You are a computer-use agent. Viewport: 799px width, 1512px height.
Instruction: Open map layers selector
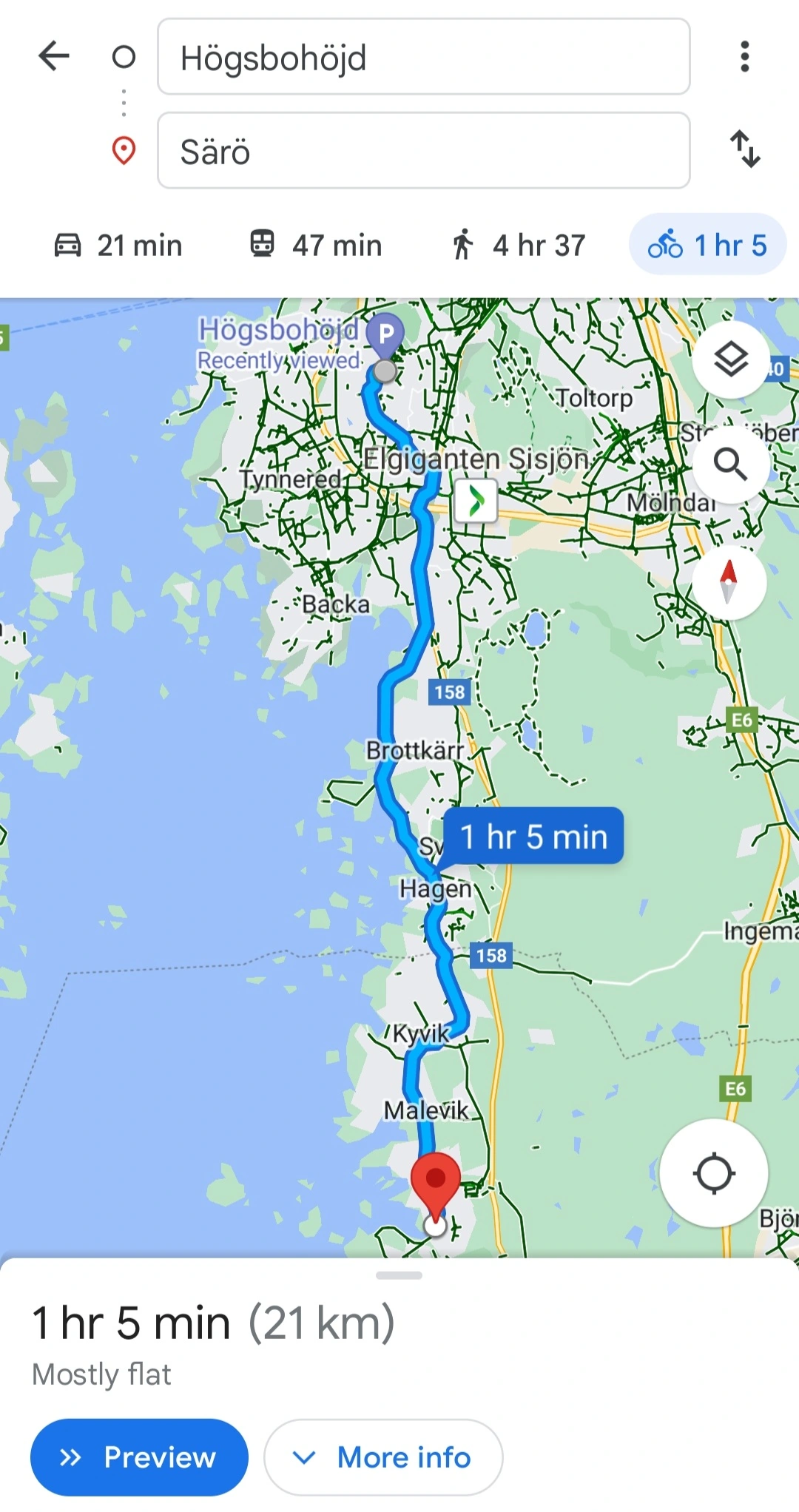(730, 360)
